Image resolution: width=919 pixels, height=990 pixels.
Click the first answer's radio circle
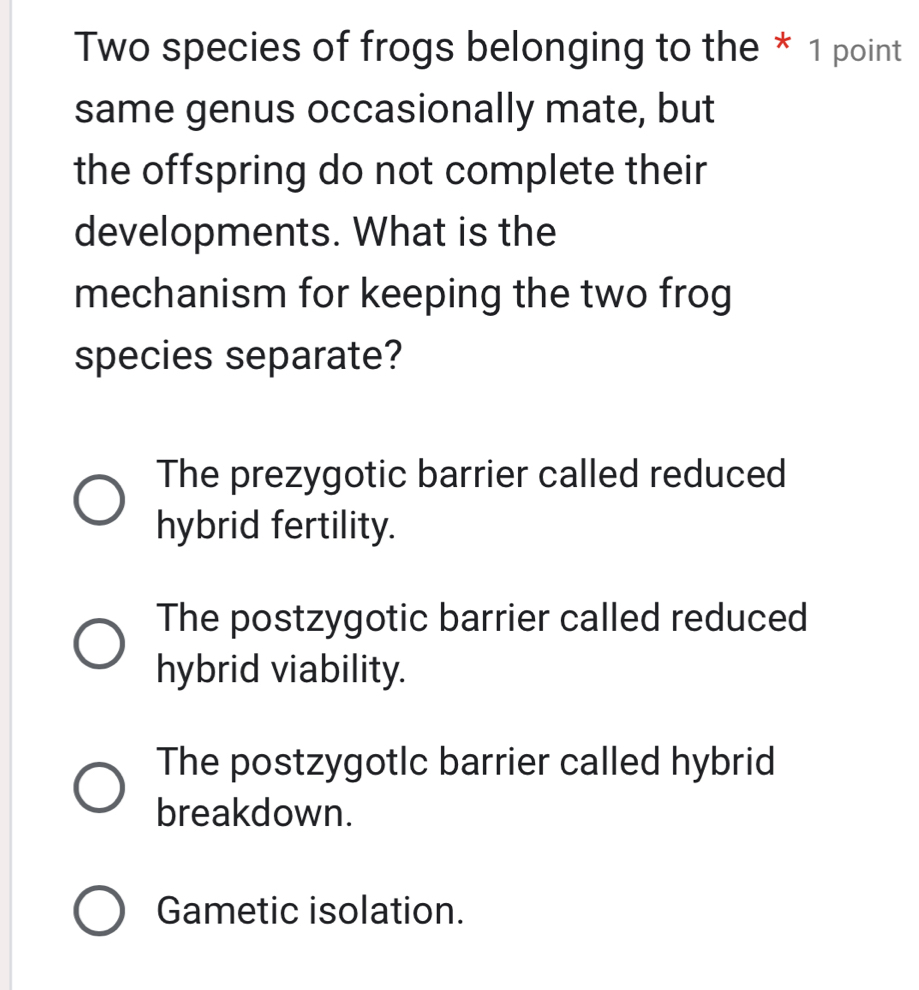[98, 499]
